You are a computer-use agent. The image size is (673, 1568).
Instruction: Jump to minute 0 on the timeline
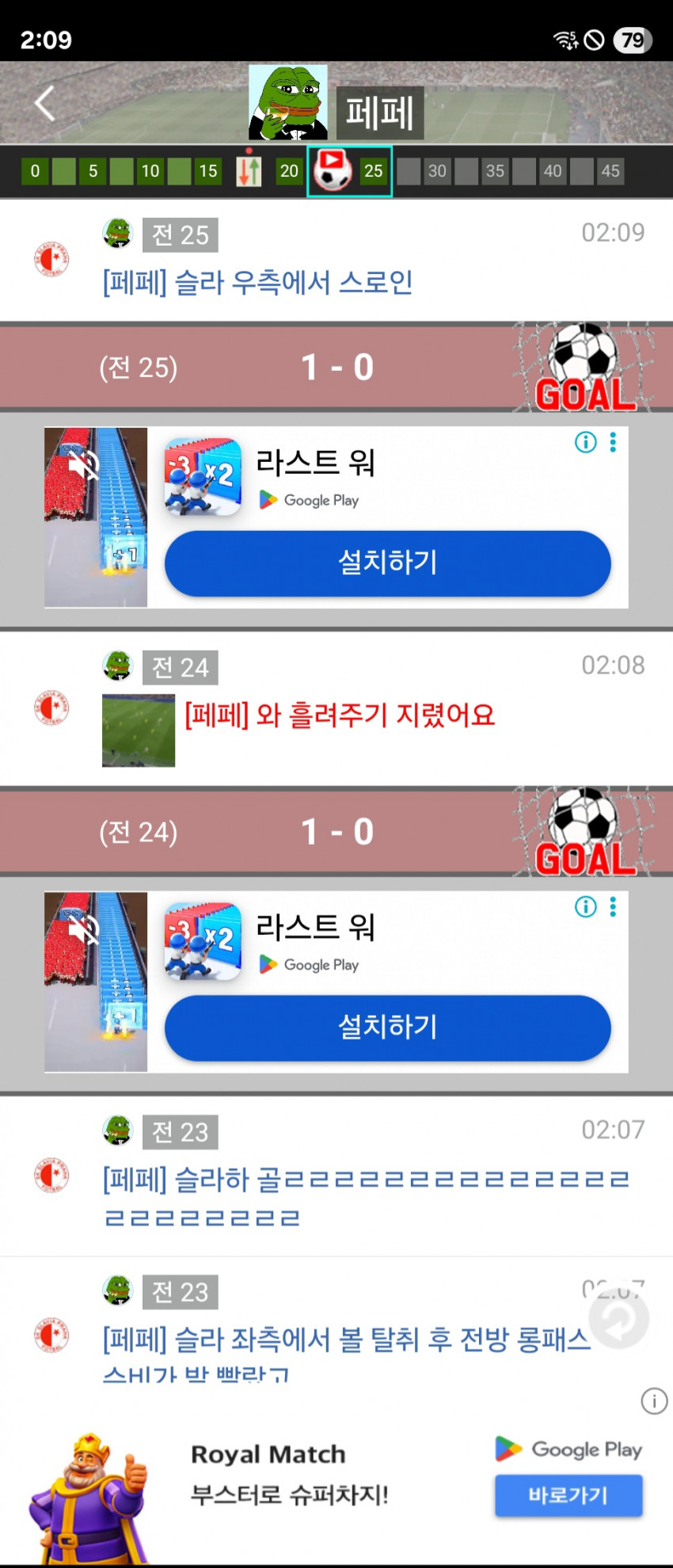click(x=35, y=171)
